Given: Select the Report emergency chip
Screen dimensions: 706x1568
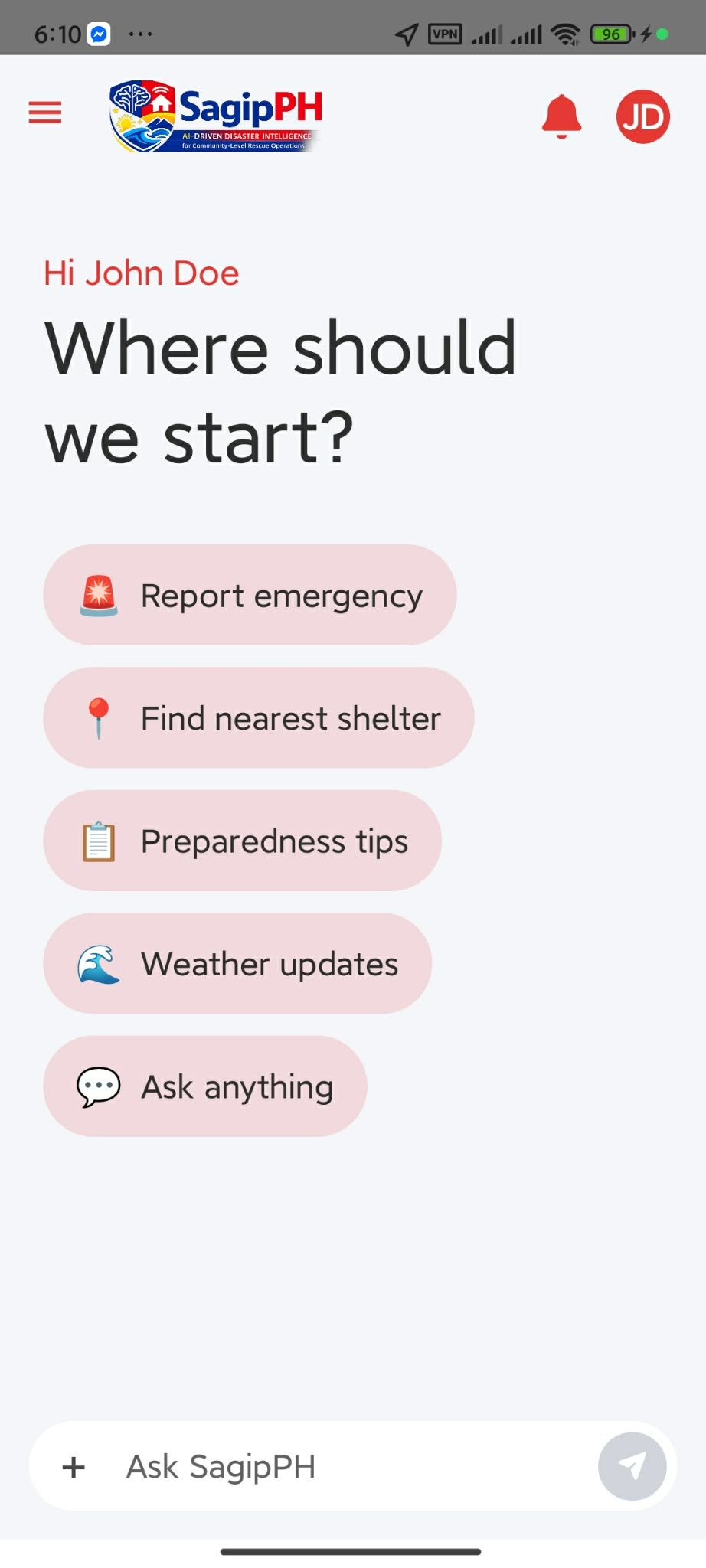Looking at the screenshot, I should pos(250,596).
